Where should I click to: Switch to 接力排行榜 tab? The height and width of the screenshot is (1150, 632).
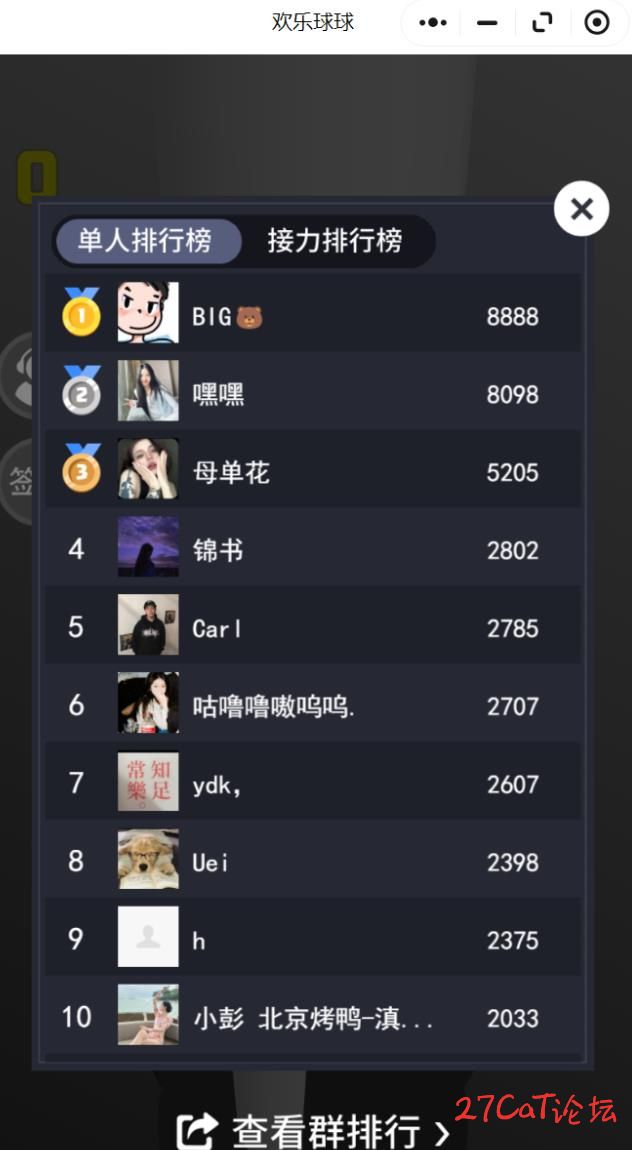(334, 241)
